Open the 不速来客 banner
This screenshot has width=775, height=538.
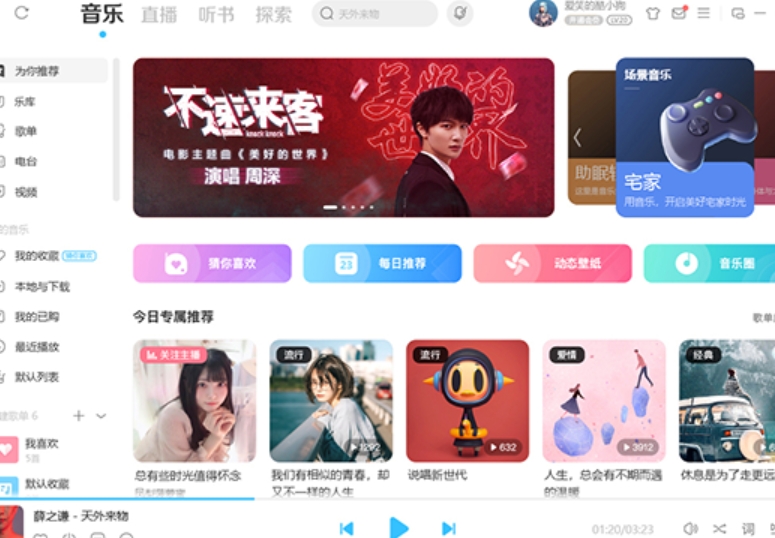click(343, 137)
